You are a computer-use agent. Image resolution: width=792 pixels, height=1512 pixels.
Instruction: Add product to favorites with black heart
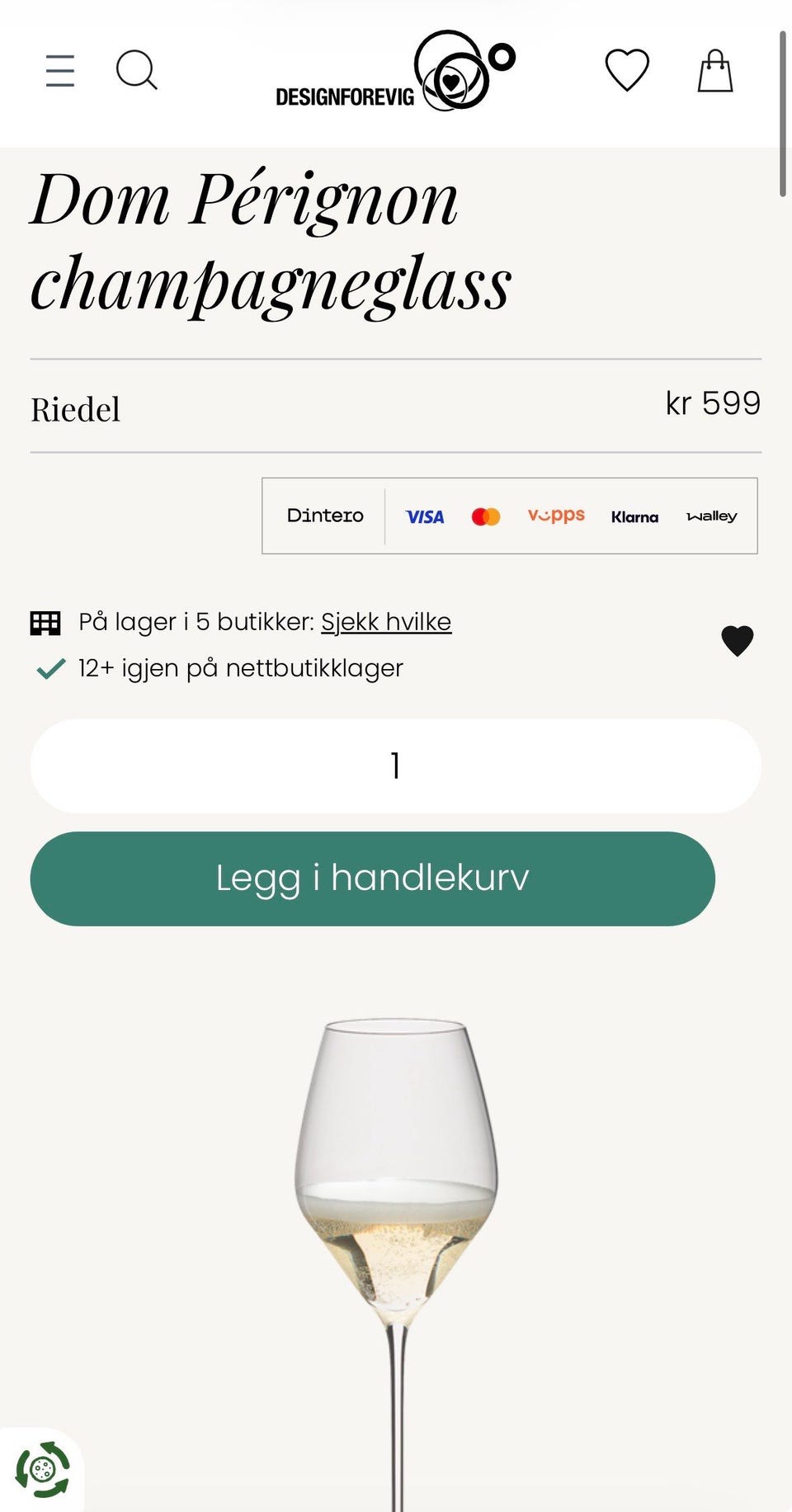[738, 641]
